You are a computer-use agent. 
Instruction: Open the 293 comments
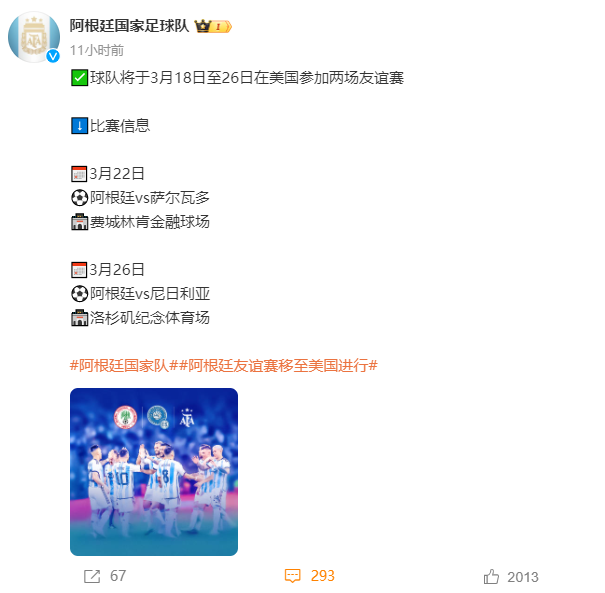point(309,576)
